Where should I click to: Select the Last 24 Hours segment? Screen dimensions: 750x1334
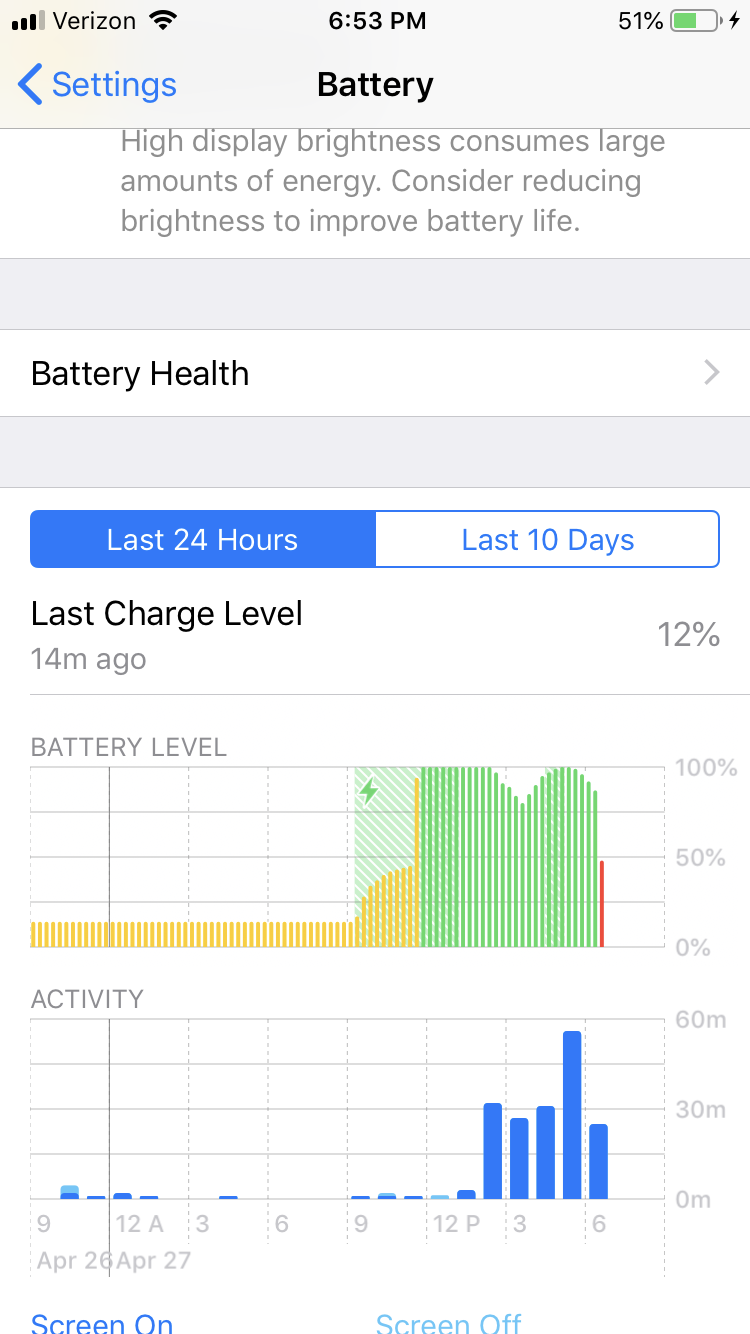(203, 540)
